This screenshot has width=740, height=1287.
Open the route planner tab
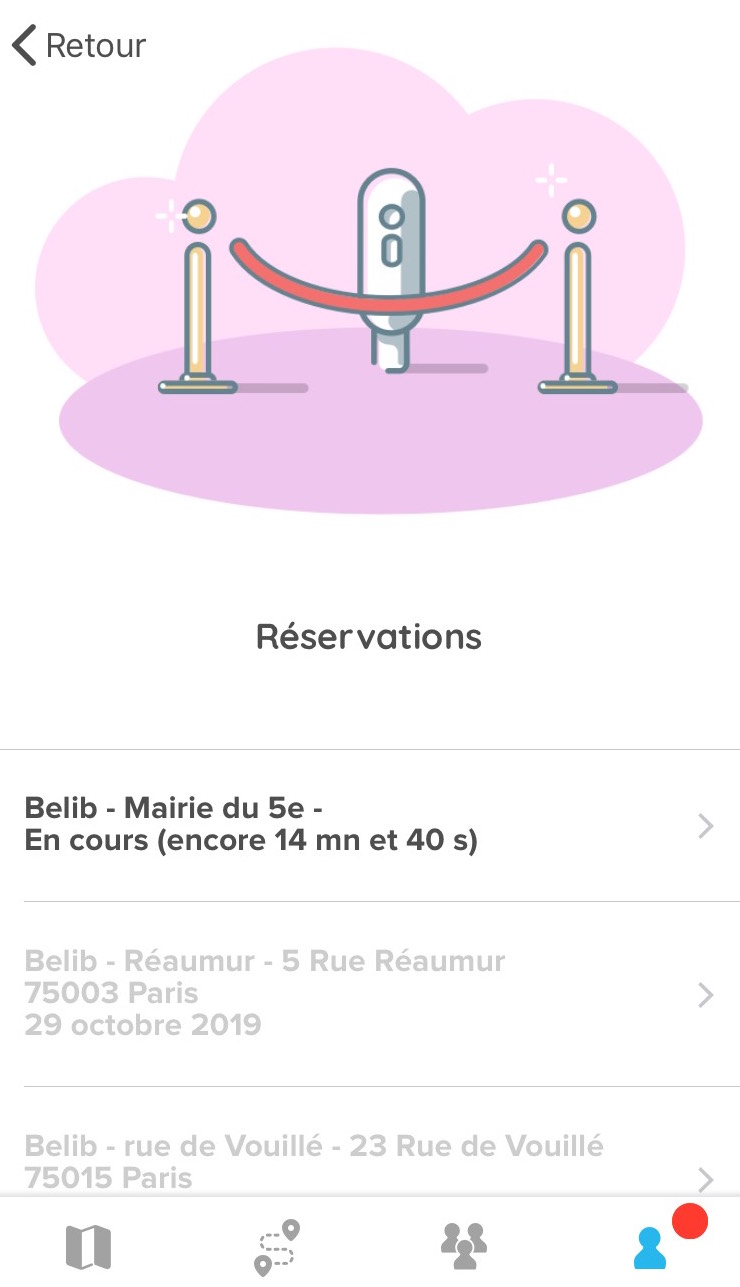[x=277, y=1246]
